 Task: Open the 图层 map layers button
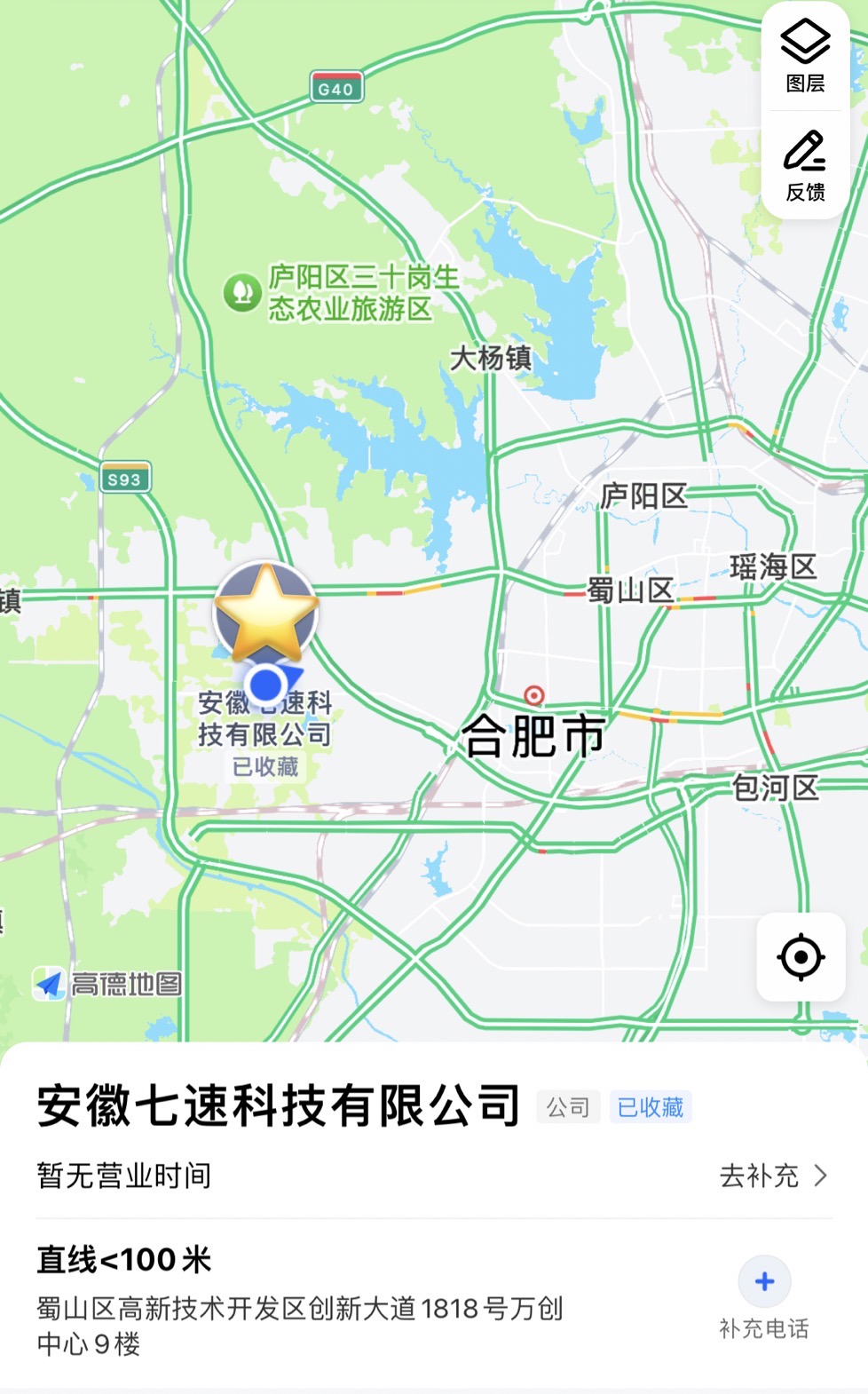click(x=805, y=57)
